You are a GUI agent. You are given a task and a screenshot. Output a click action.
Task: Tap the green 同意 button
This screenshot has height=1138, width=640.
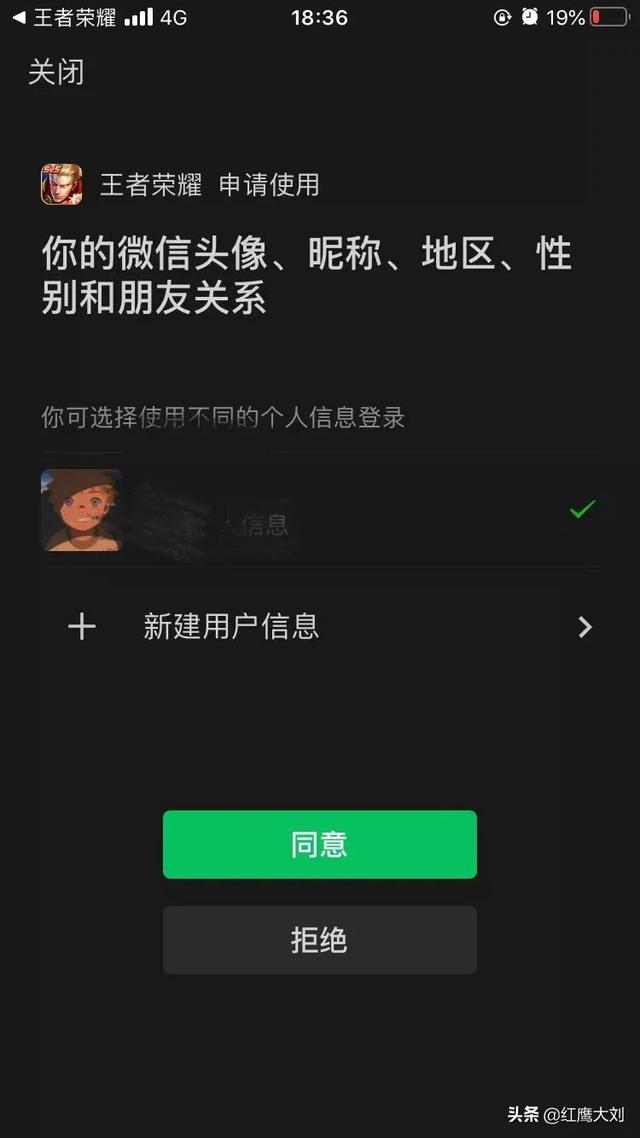[x=319, y=844]
